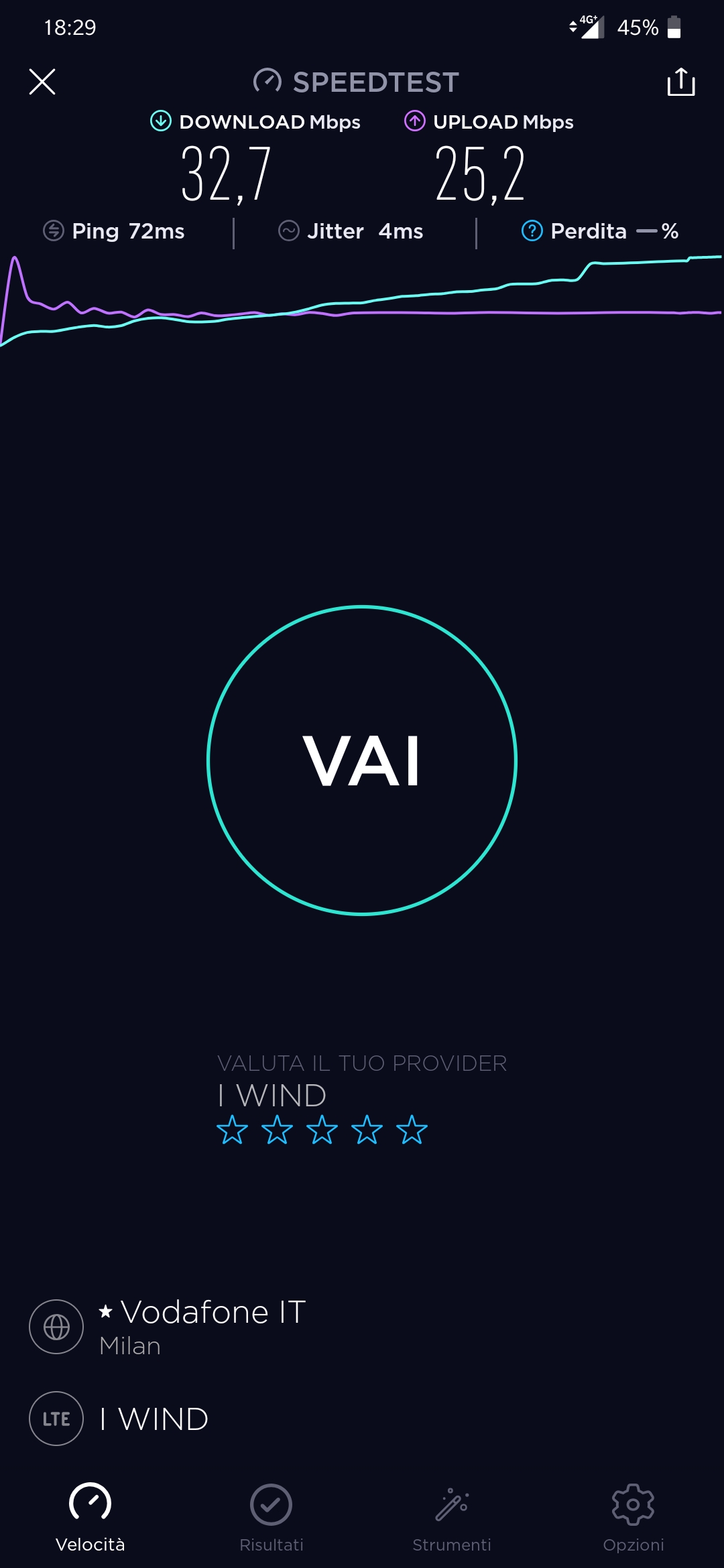Screen dimensions: 724x1568
Task: Open I WIND LTE connection details
Action: point(154,1419)
